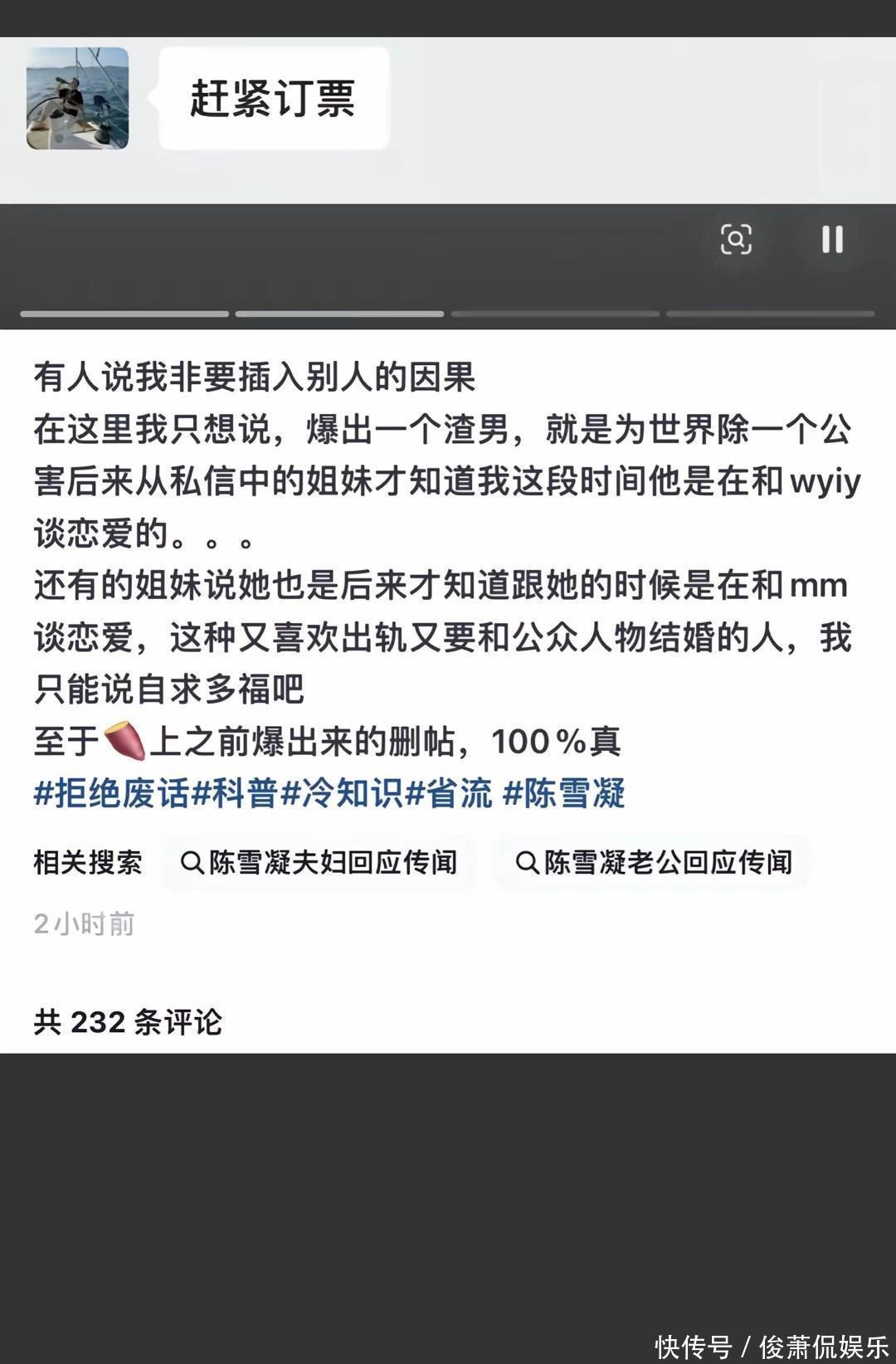This screenshot has width=896, height=1364.
Task: Open the #陈雪凝 hashtag
Action: click(x=563, y=794)
